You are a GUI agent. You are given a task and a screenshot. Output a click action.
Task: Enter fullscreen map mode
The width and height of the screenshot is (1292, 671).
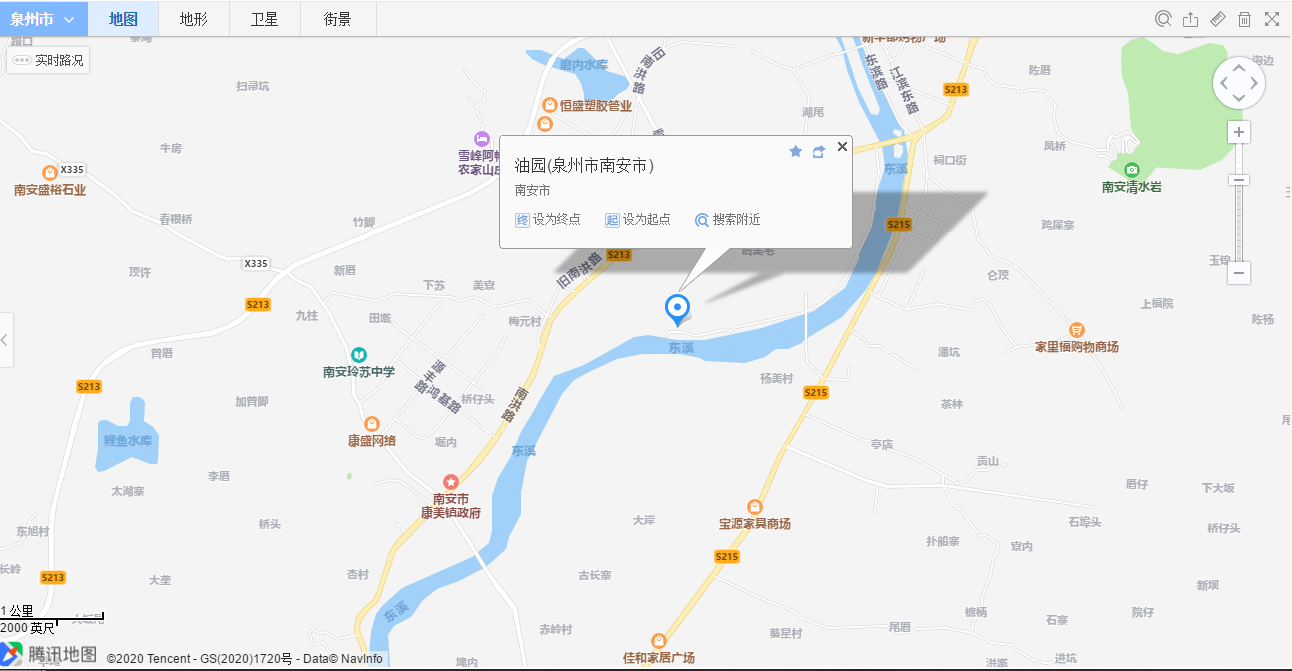[1271, 19]
